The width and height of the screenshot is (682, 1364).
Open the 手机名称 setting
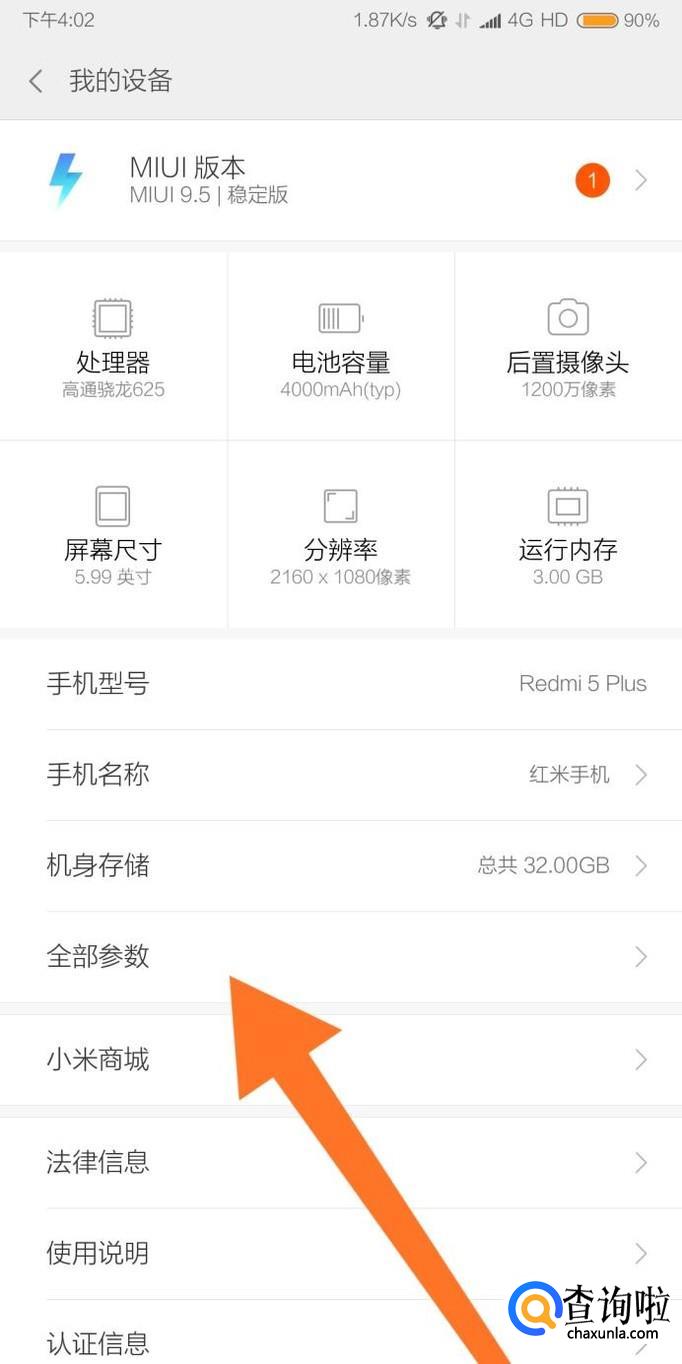[x=340, y=775]
